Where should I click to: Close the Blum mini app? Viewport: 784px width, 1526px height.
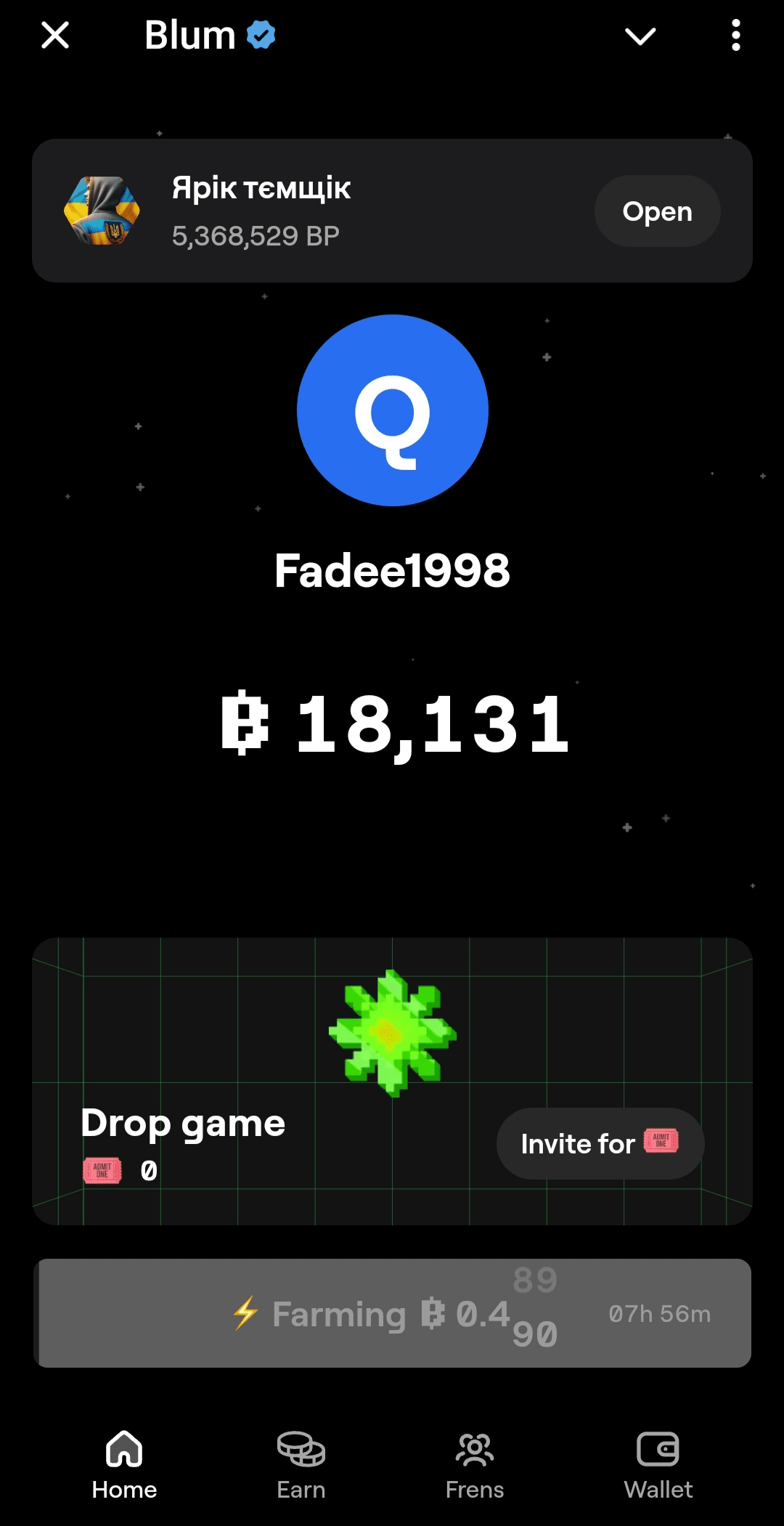coord(55,35)
